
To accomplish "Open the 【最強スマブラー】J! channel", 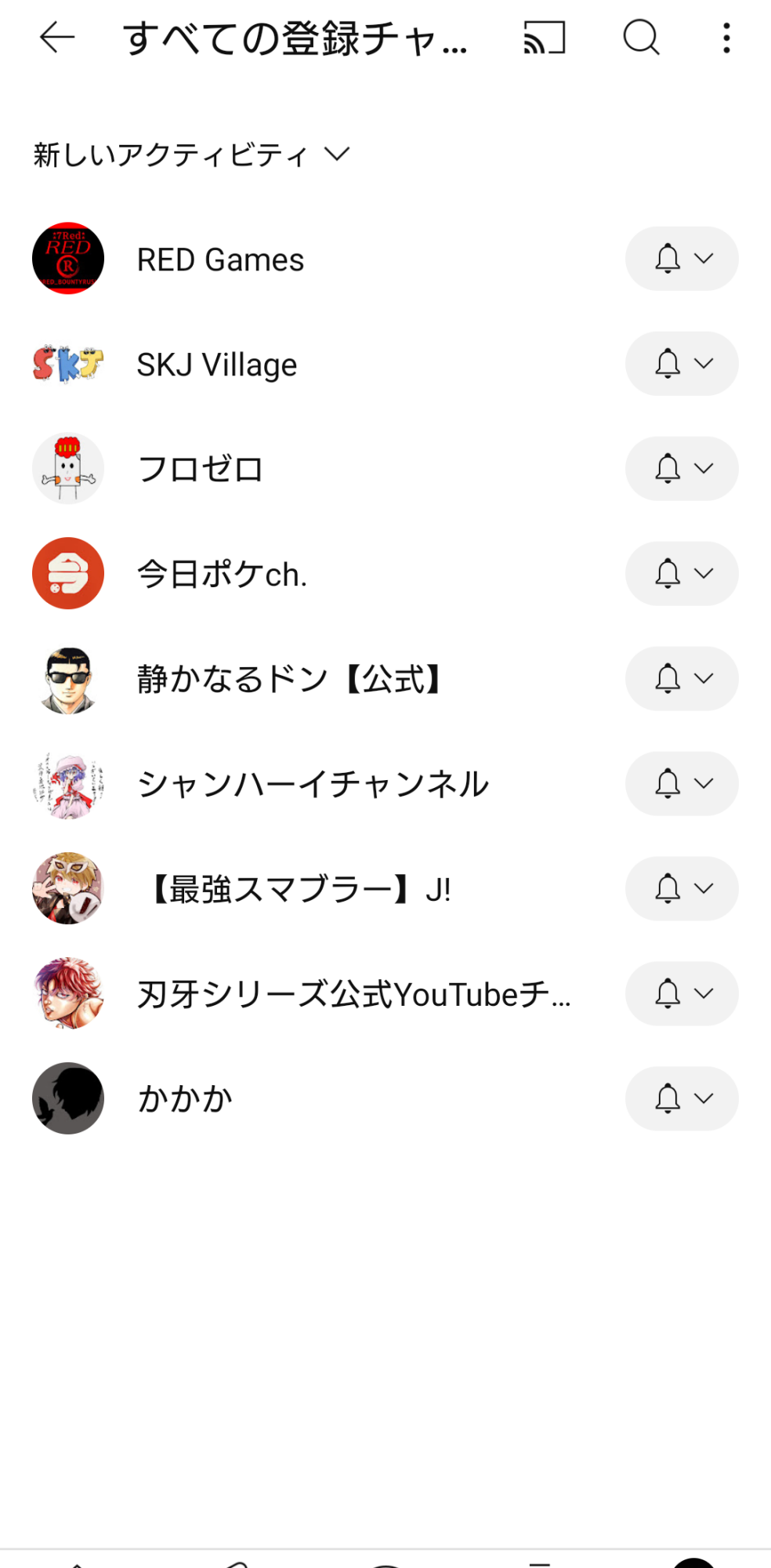I will click(298, 889).
